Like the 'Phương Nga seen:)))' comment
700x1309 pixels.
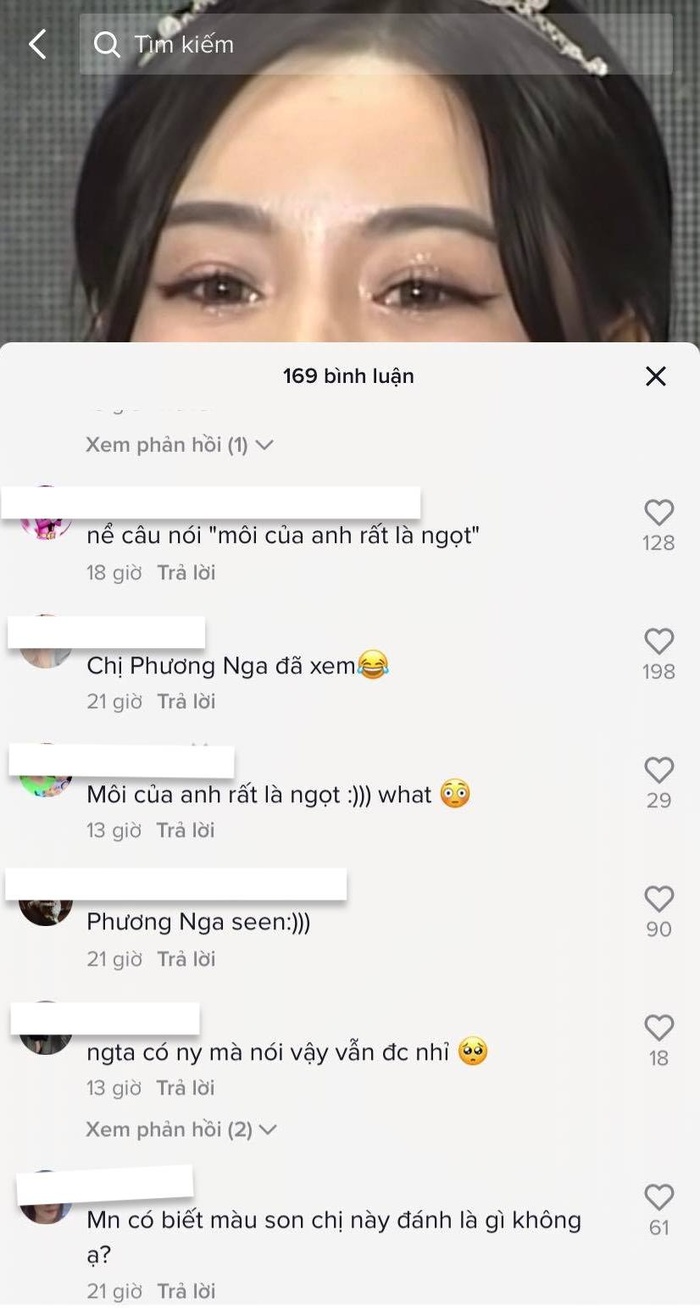coord(658,900)
